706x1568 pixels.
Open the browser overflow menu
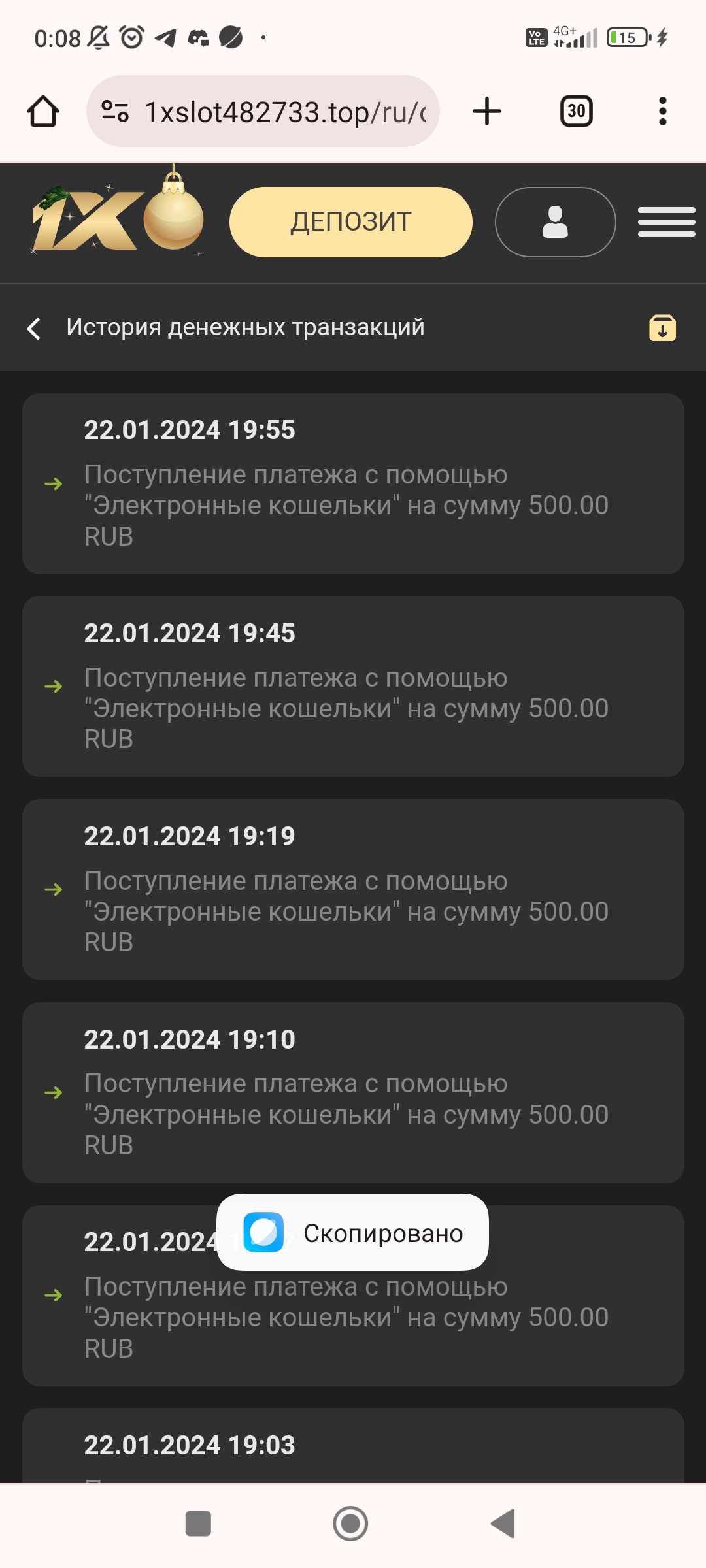click(x=662, y=112)
